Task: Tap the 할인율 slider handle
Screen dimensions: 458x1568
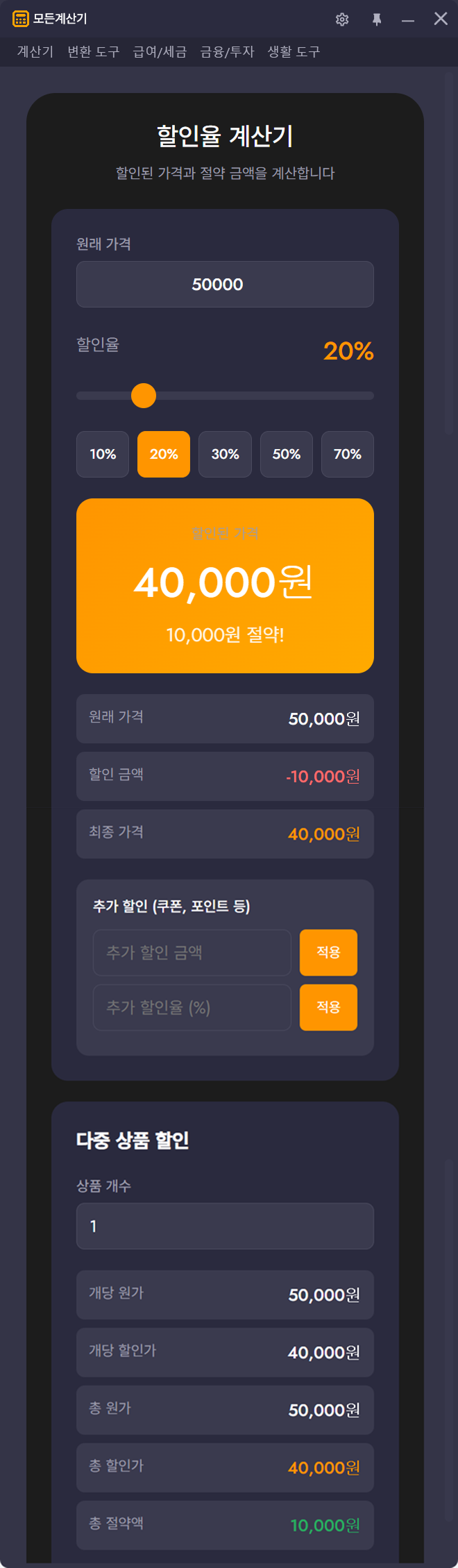Action: point(144,396)
